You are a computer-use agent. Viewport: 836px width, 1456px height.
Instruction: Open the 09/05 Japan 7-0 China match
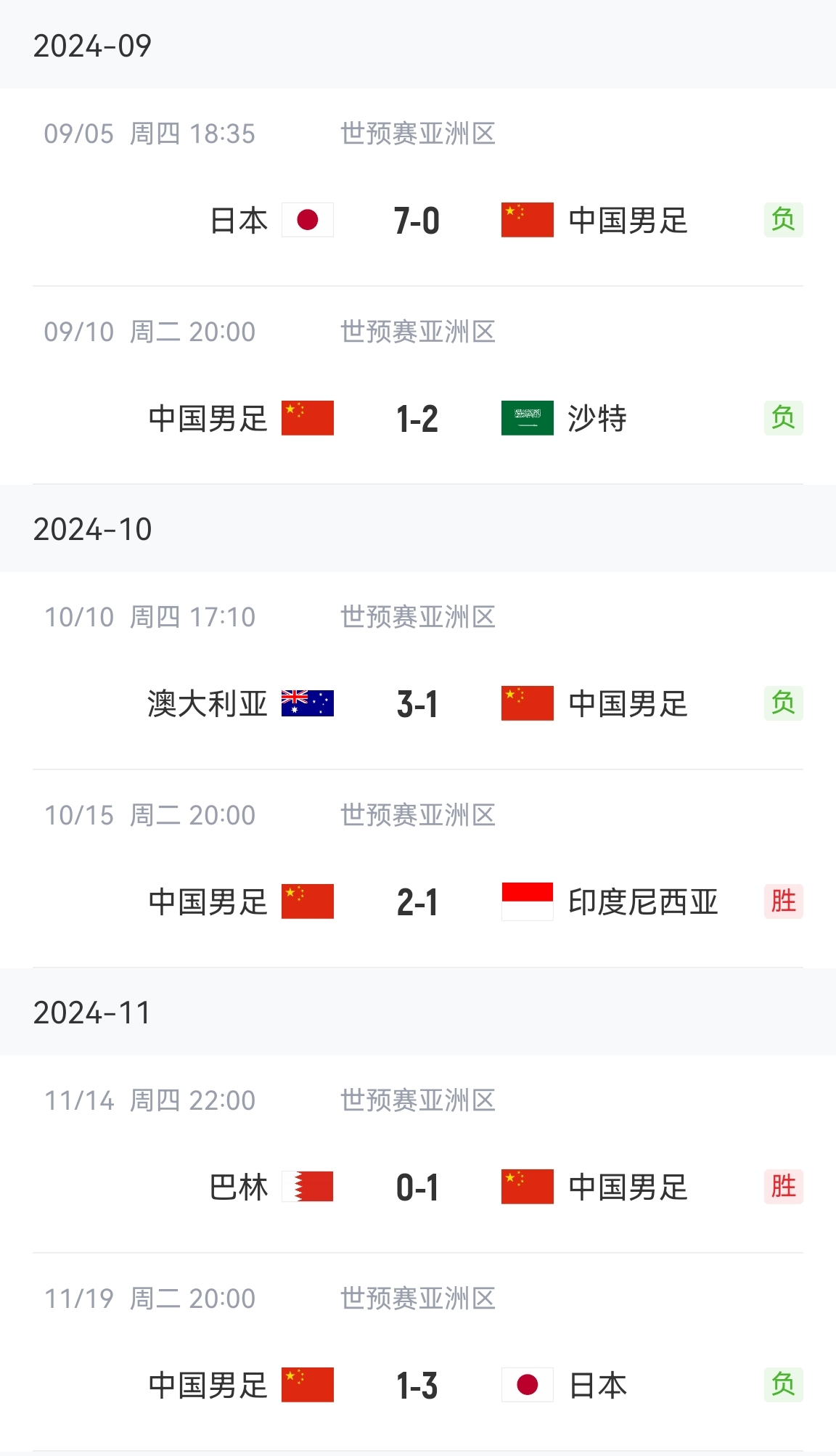(417, 221)
